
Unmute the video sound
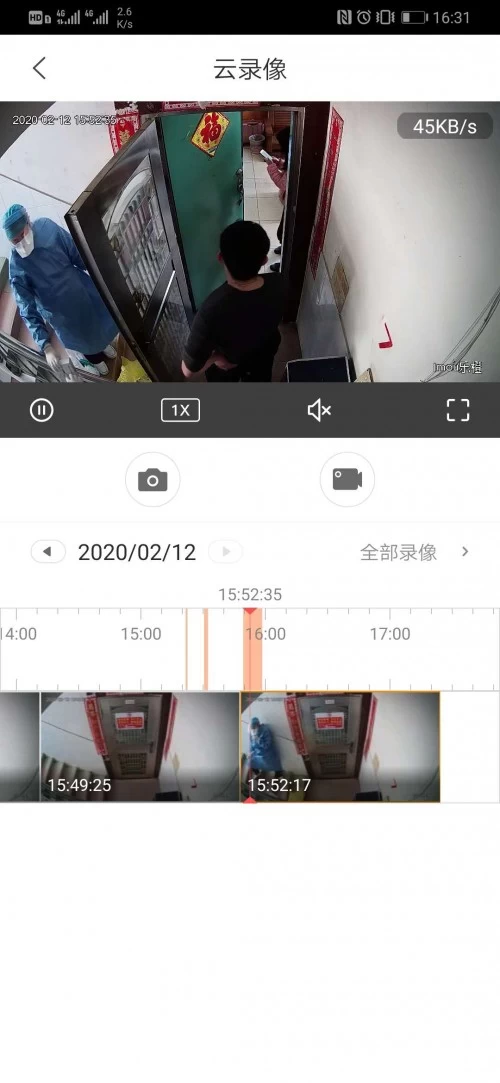tap(319, 410)
